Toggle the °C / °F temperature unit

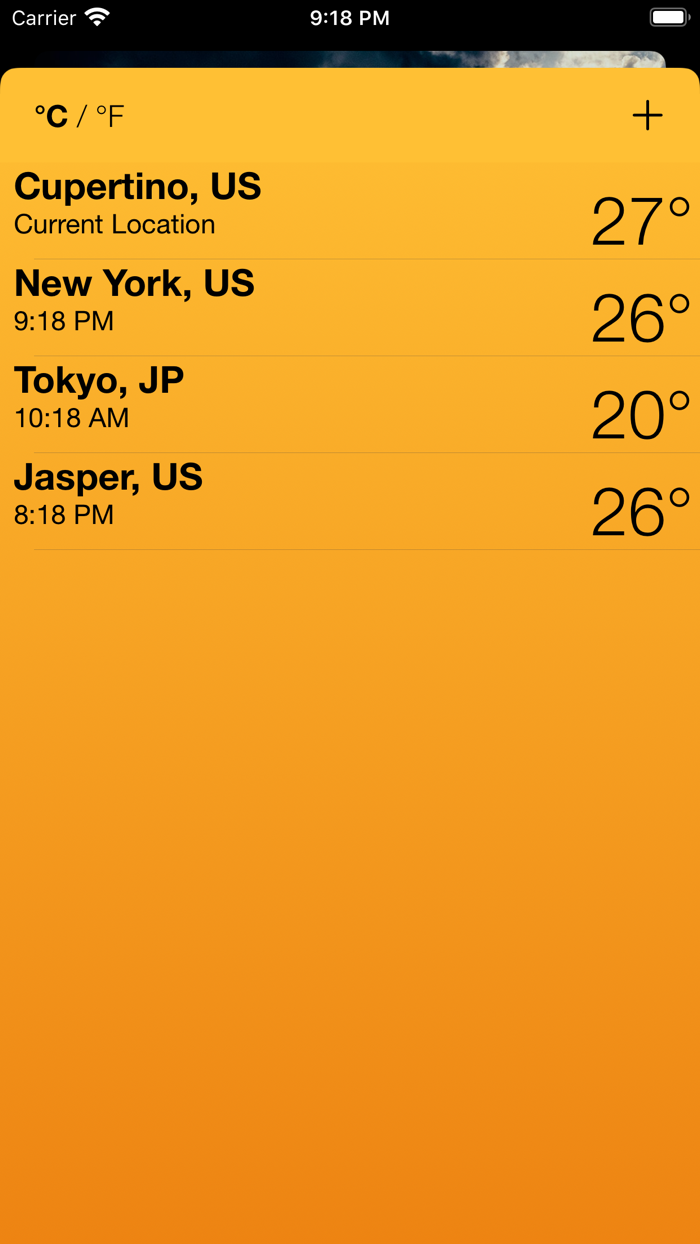79,117
